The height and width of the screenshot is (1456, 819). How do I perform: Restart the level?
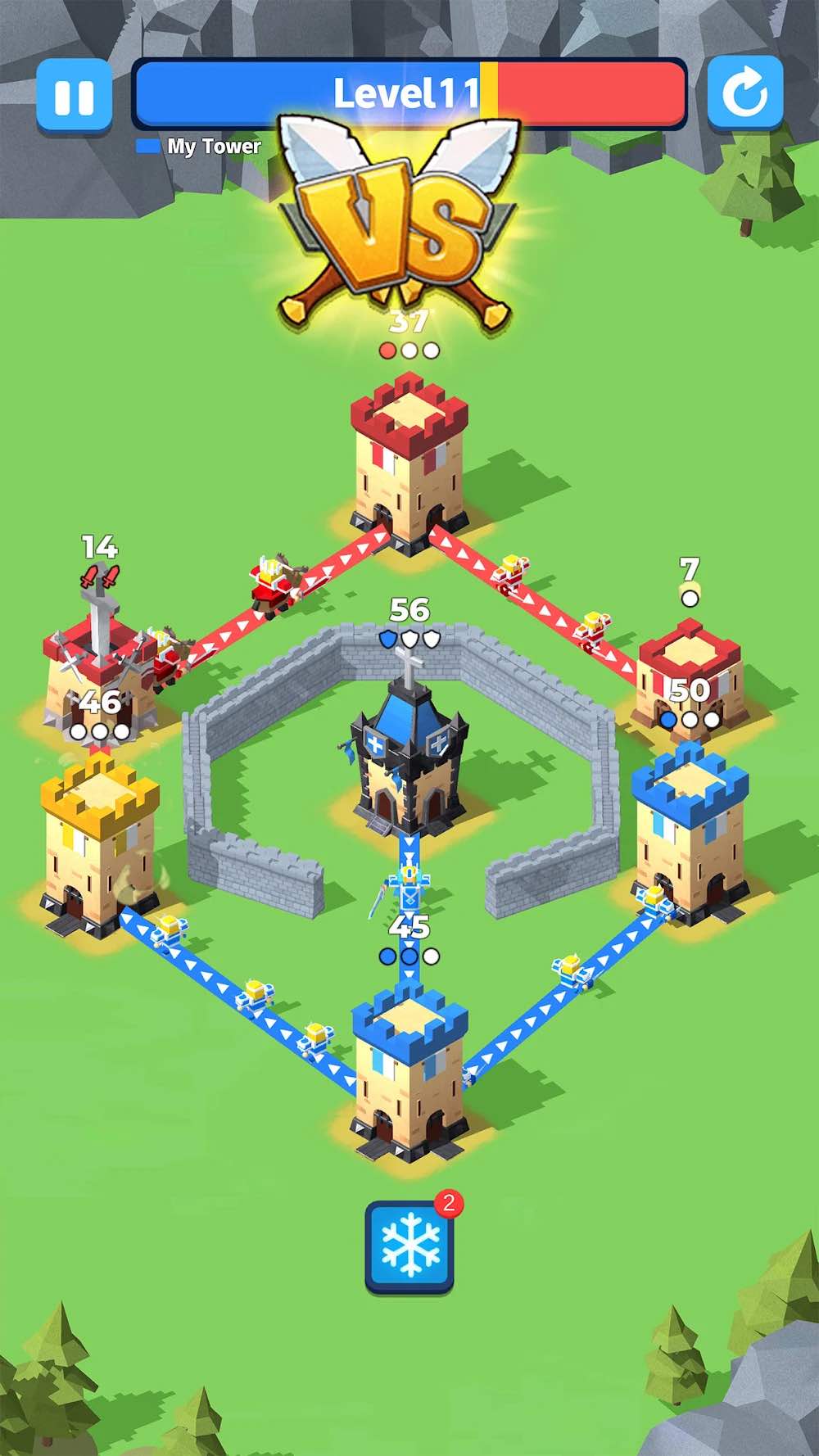744,93
